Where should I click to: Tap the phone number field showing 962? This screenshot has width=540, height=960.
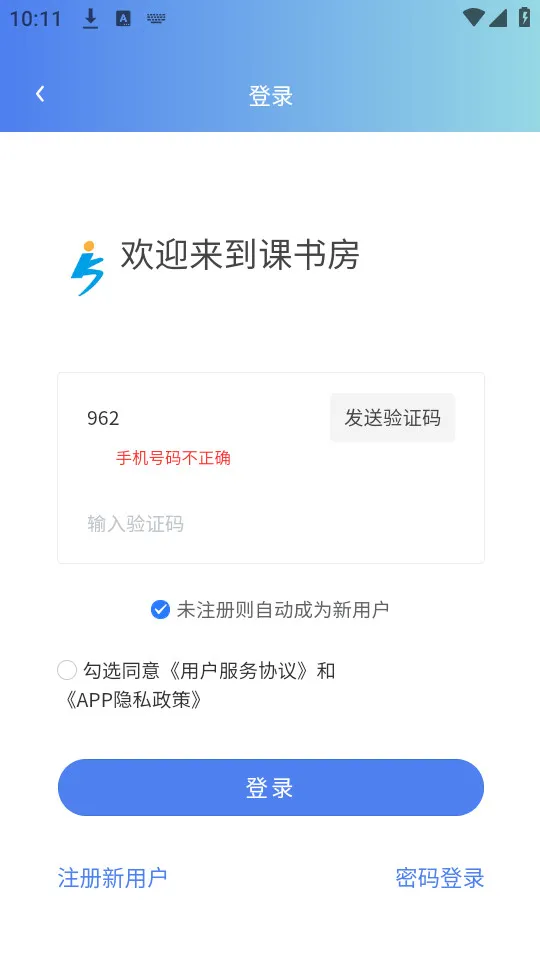[x=202, y=418]
